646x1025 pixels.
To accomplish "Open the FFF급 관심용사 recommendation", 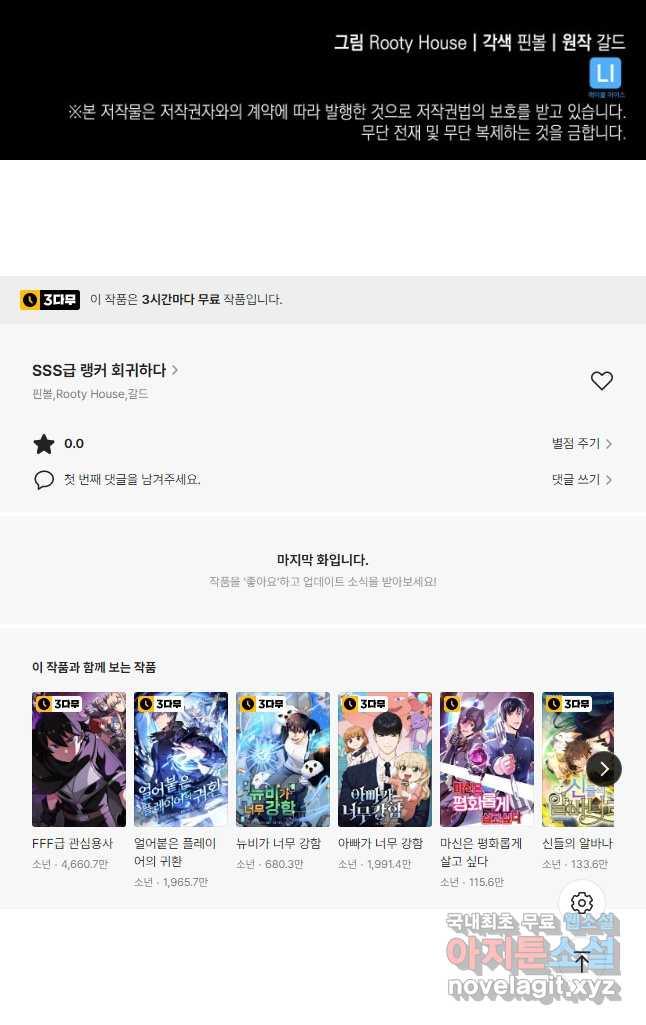I will (79, 759).
